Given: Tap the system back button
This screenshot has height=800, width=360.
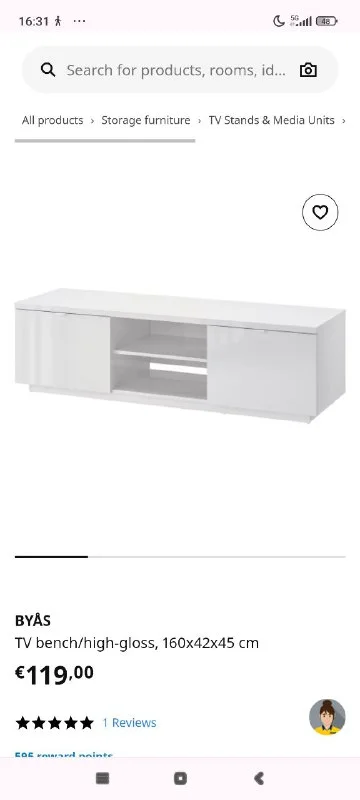Looking at the screenshot, I should tap(259, 778).
